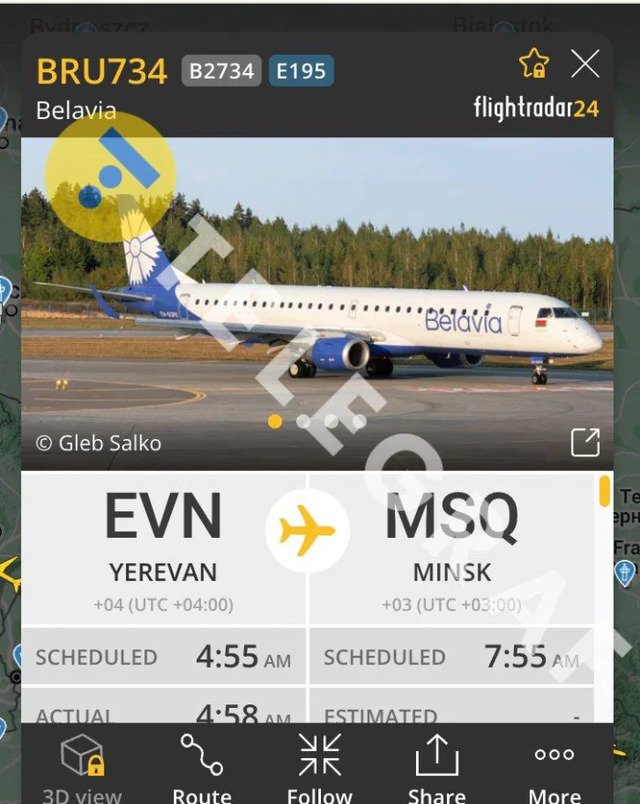Show the flight Route
Viewport: 640px width, 804px height.
202,767
